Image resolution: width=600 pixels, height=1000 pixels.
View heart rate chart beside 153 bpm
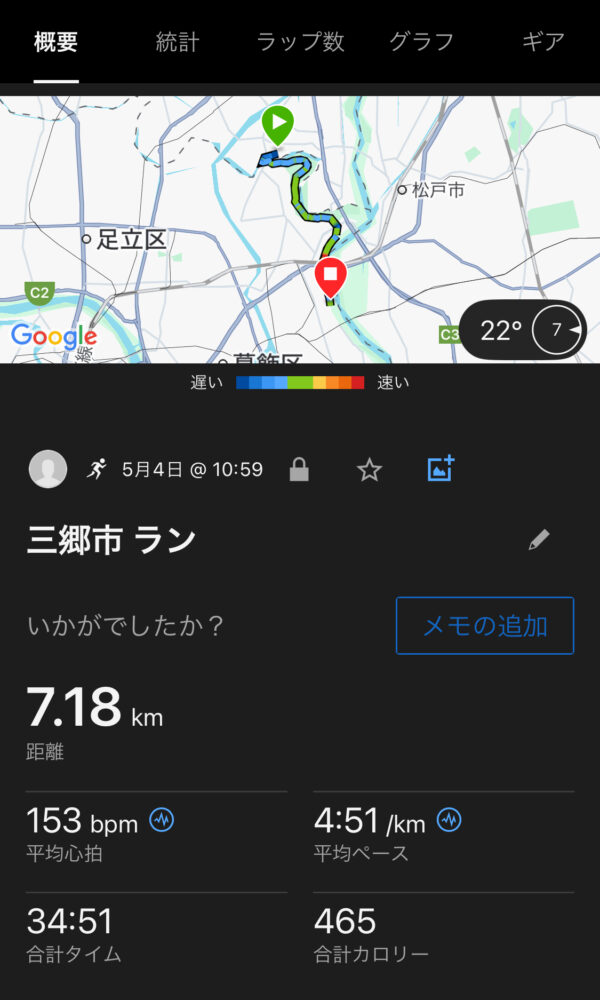tap(161, 820)
